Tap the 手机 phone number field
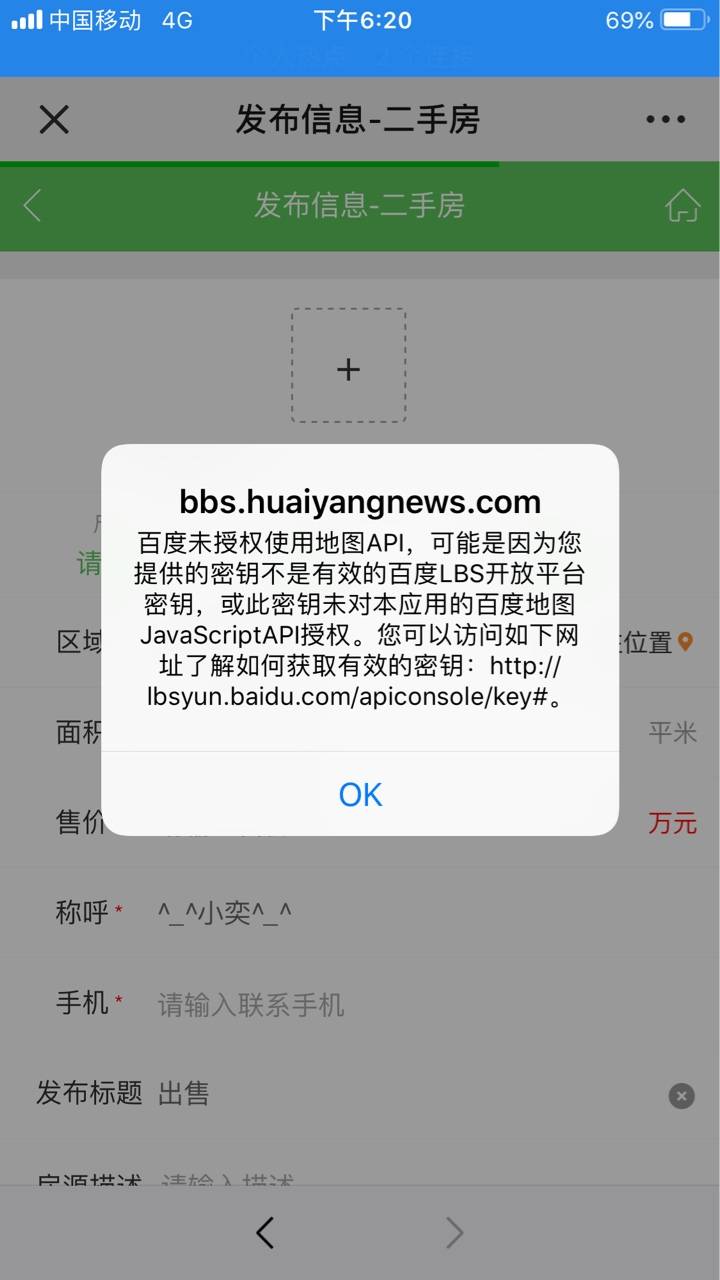The image size is (720, 1280). [400, 1004]
